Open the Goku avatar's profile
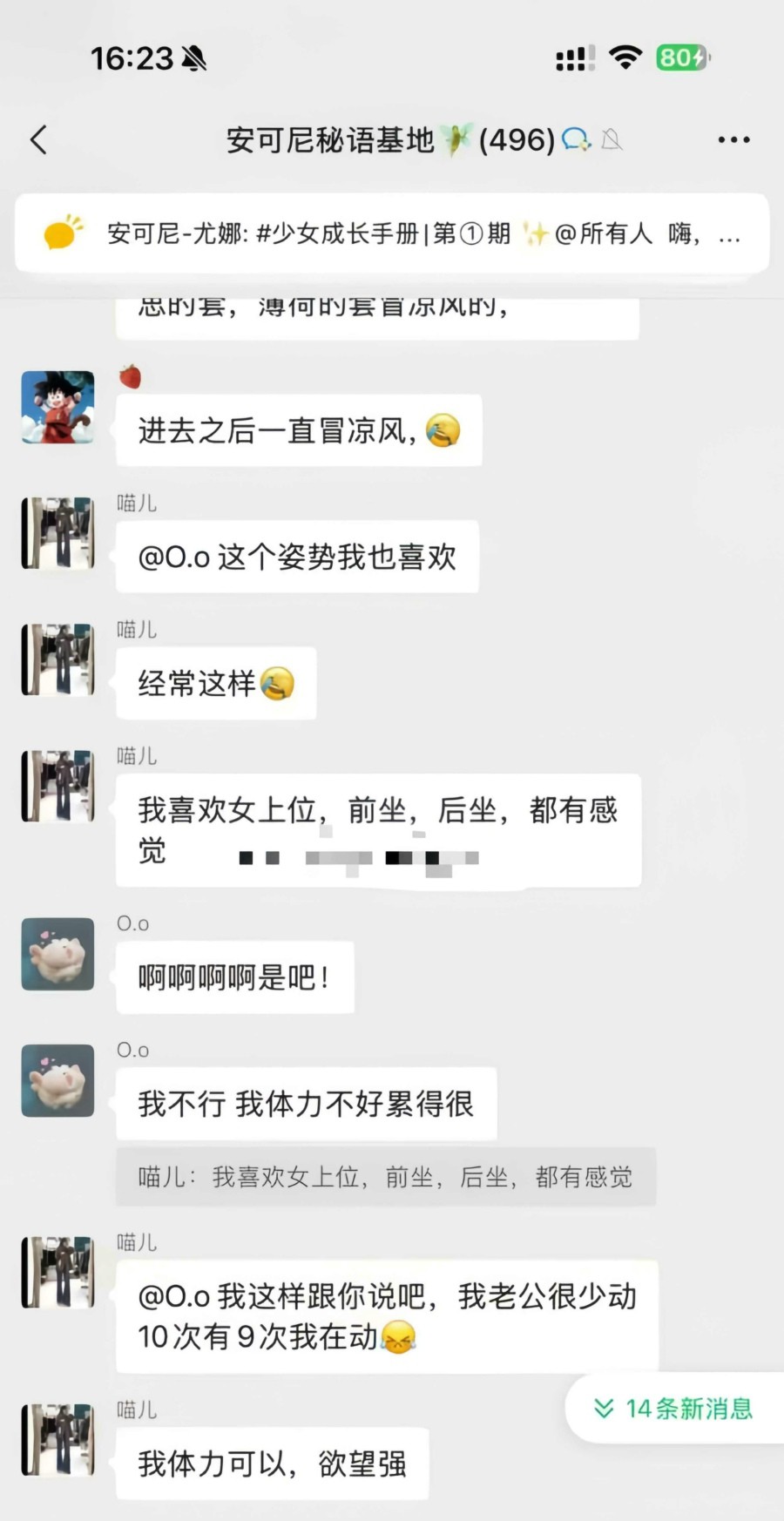This screenshot has height=1521, width=784. 57,408
